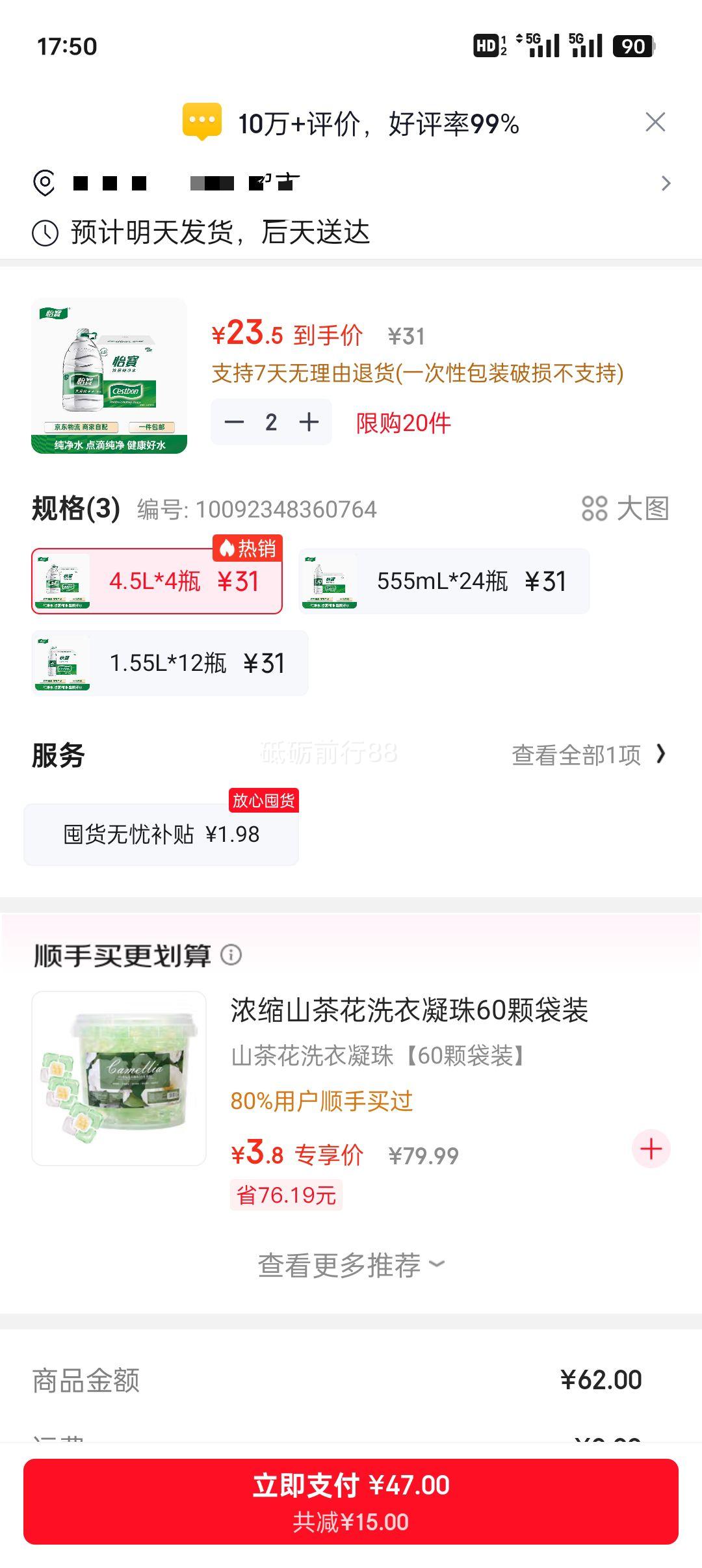Tap the info icon next to 顺手买更划算
Screen dimensions: 702x1568
point(232,956)
